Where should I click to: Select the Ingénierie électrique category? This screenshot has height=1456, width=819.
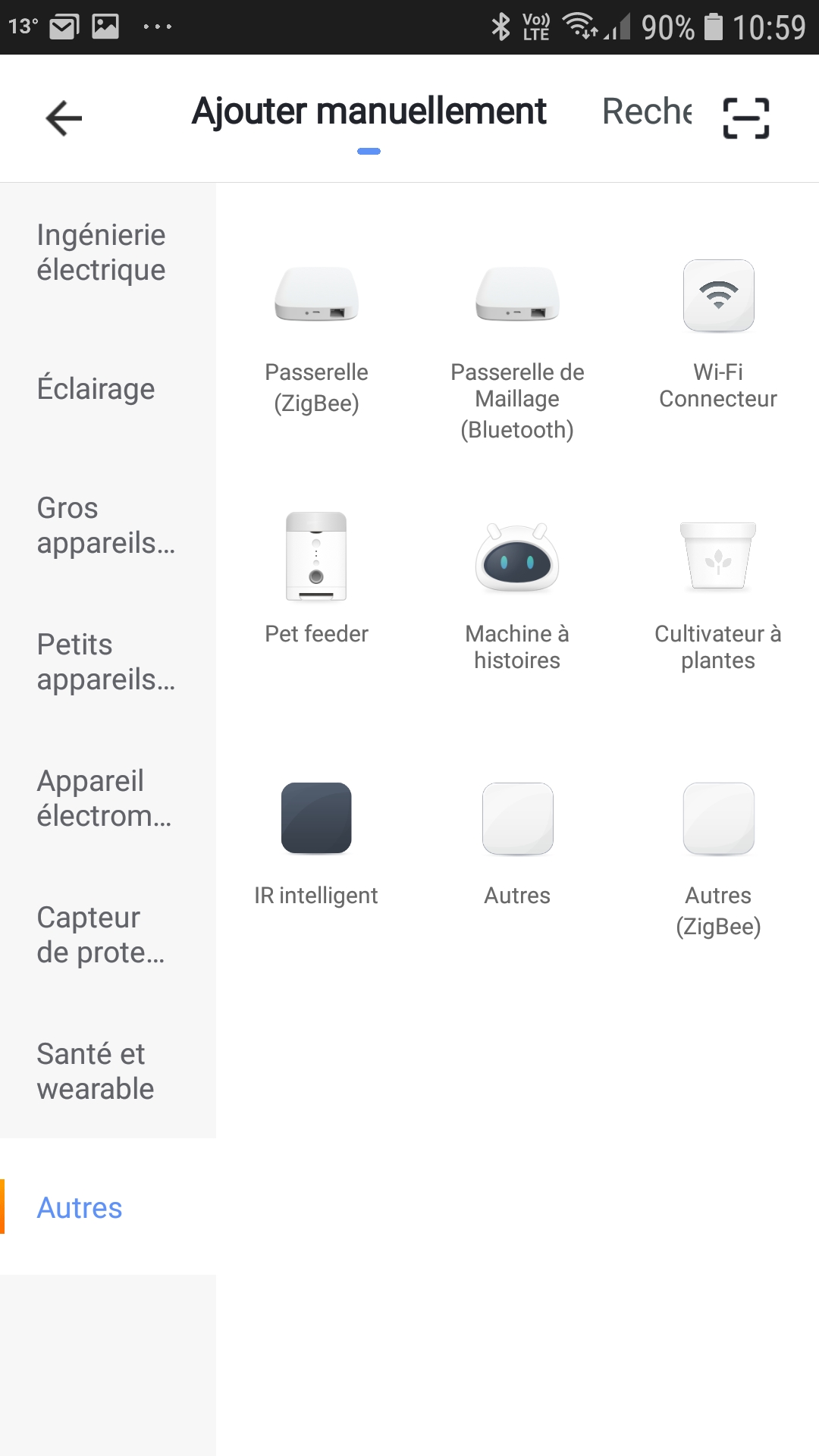[102, 253]
